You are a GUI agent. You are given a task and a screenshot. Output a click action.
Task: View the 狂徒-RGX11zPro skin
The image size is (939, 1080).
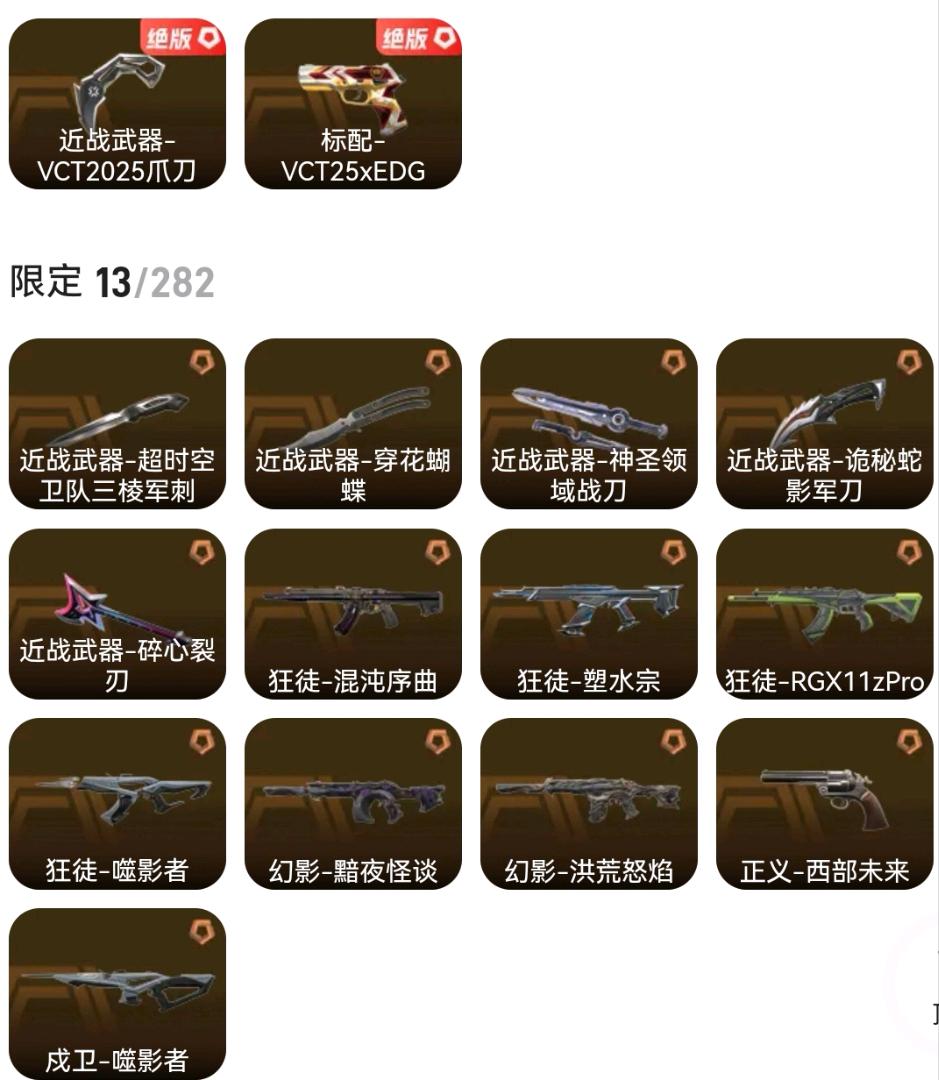tap(825, 614)
